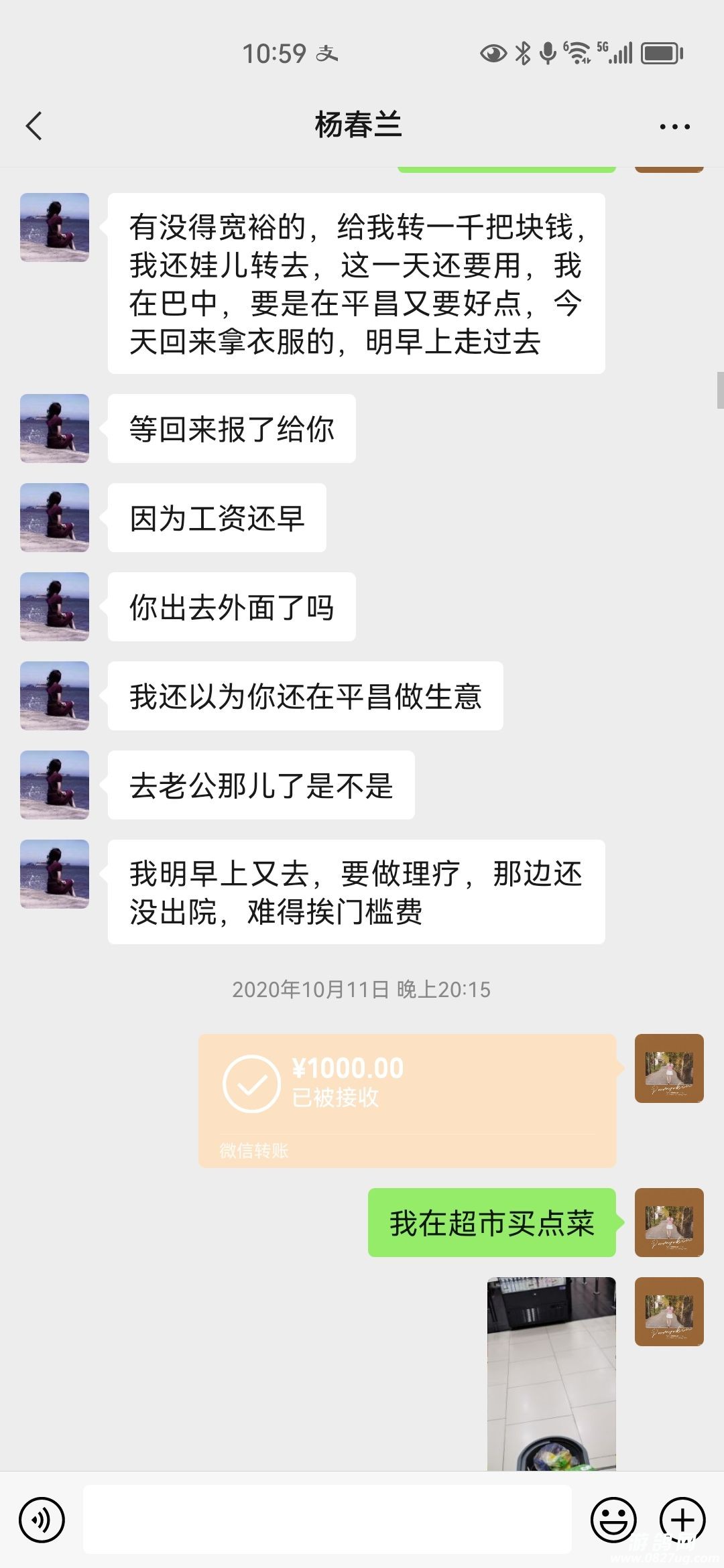Open the chat info overflow menu
The height and width of the screenshot is (1568, 724).
[674, 126]
